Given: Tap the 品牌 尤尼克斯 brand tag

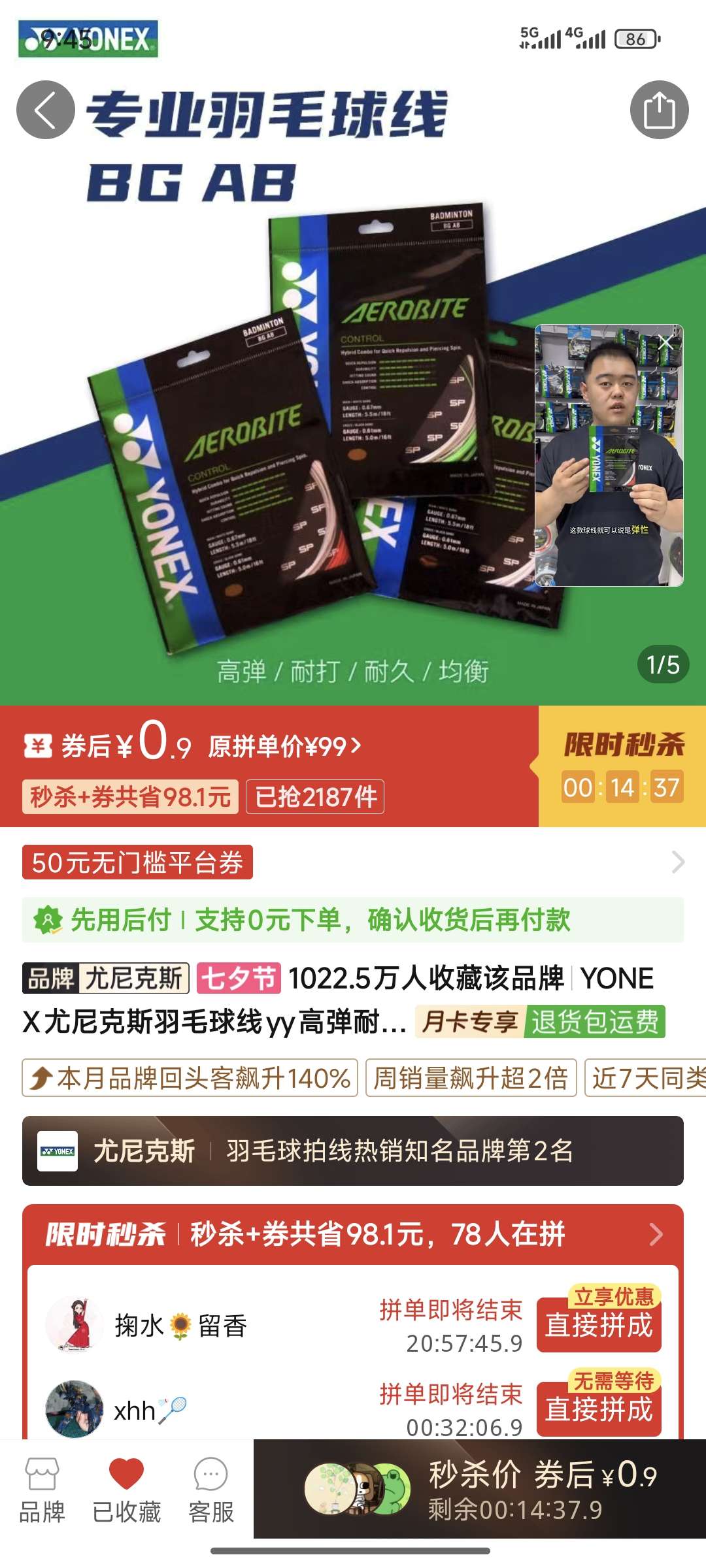Looking at the screenshot, I should (x=106, y=978).
